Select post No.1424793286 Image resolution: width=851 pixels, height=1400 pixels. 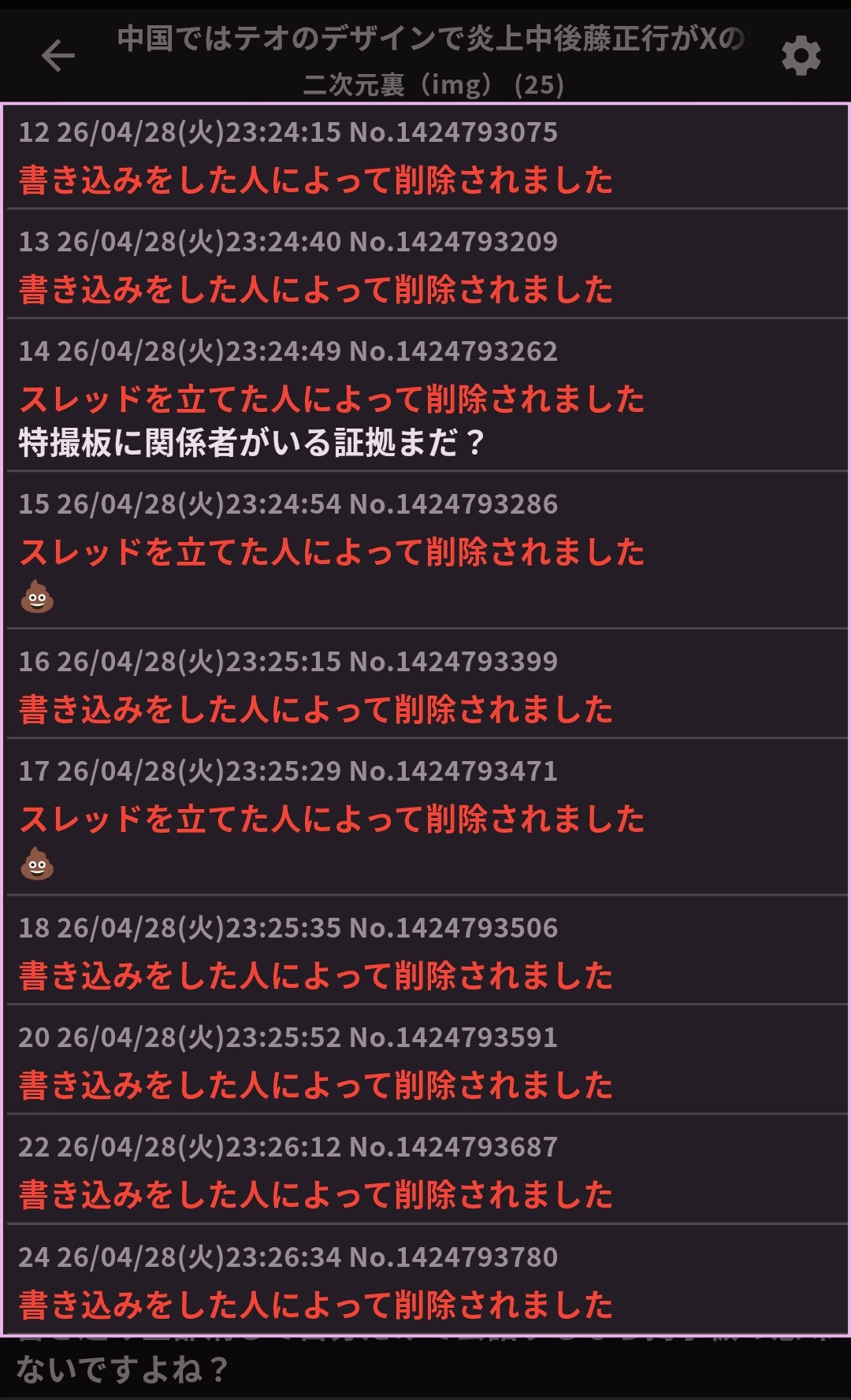point(426,550)
